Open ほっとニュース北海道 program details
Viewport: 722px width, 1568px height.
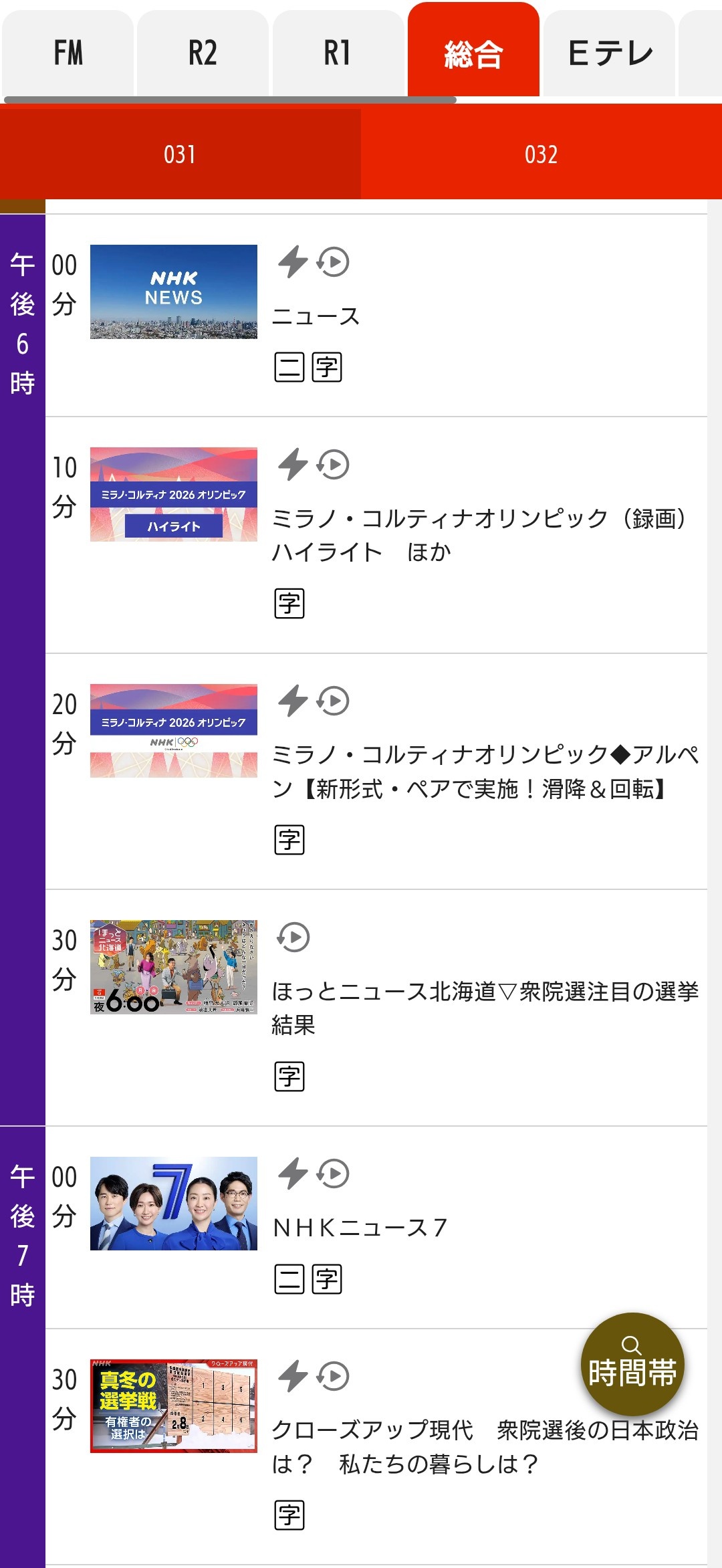485,1008
